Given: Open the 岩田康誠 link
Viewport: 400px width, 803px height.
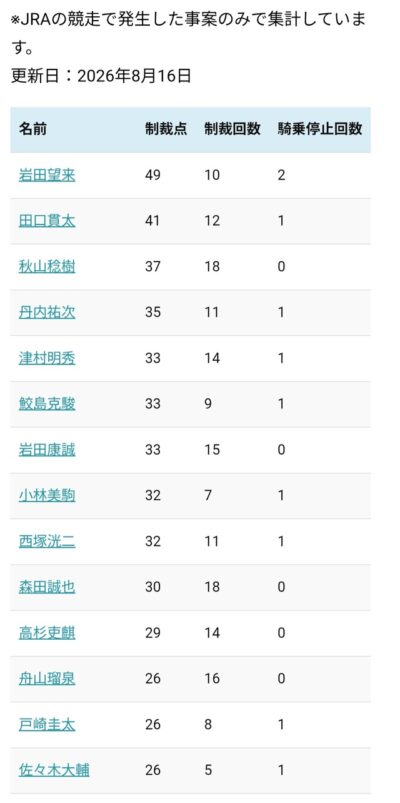Looking at the screenshot, I should [x=47, y=450].
